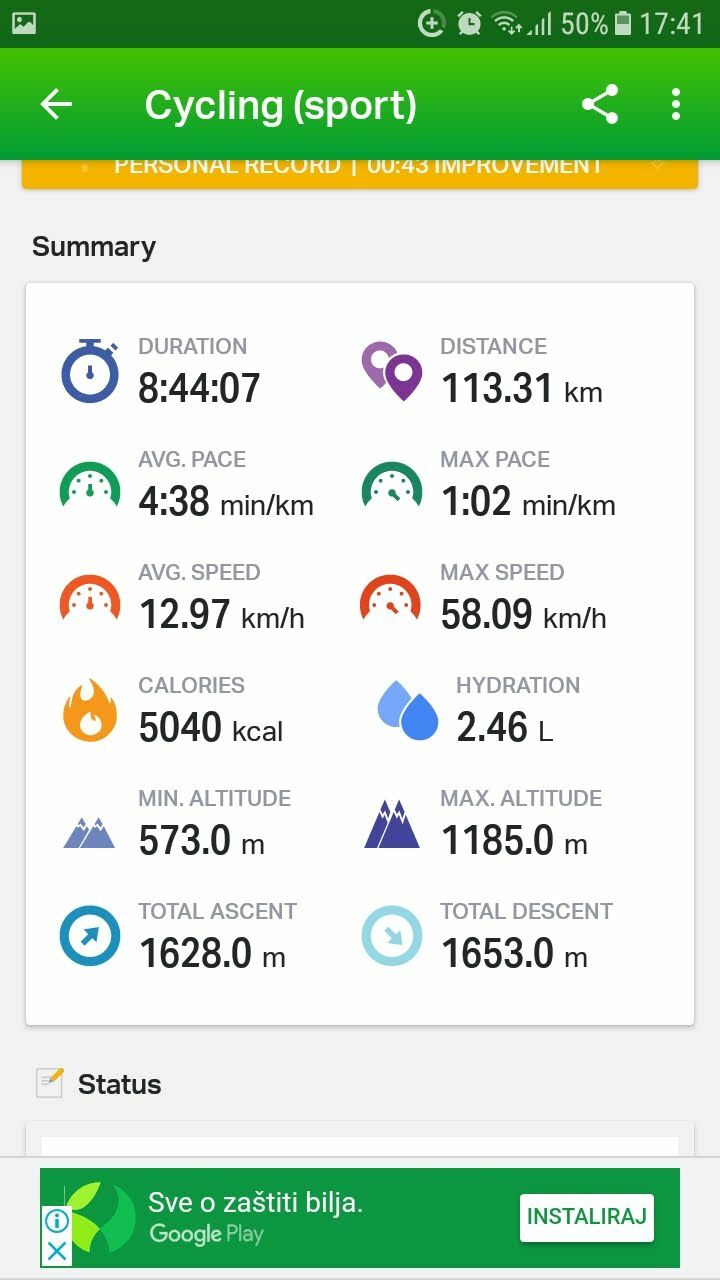Edit the workout Status note
This screenshot has width=720, height=1280.
50,1084
